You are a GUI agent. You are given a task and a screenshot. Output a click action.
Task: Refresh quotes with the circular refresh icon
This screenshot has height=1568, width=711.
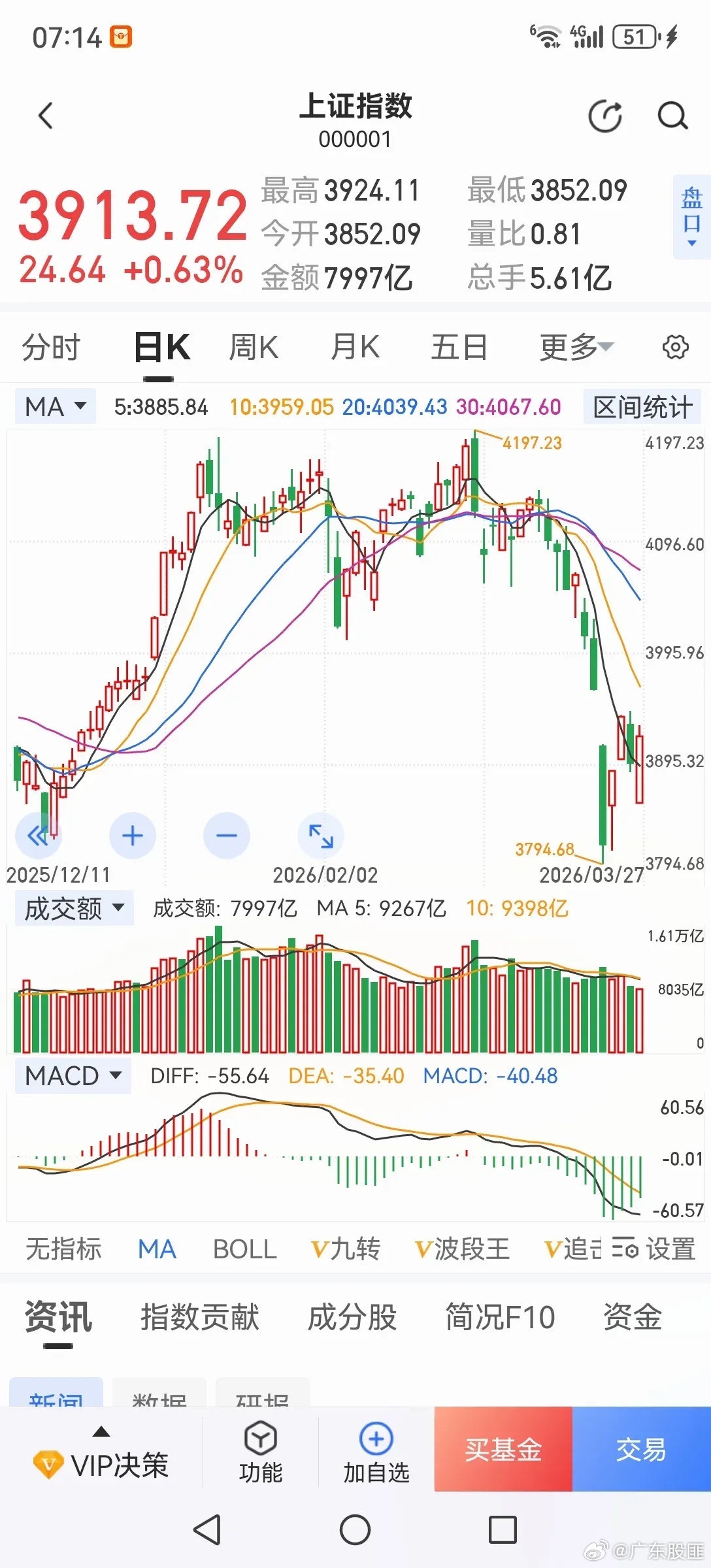[604, 115]
